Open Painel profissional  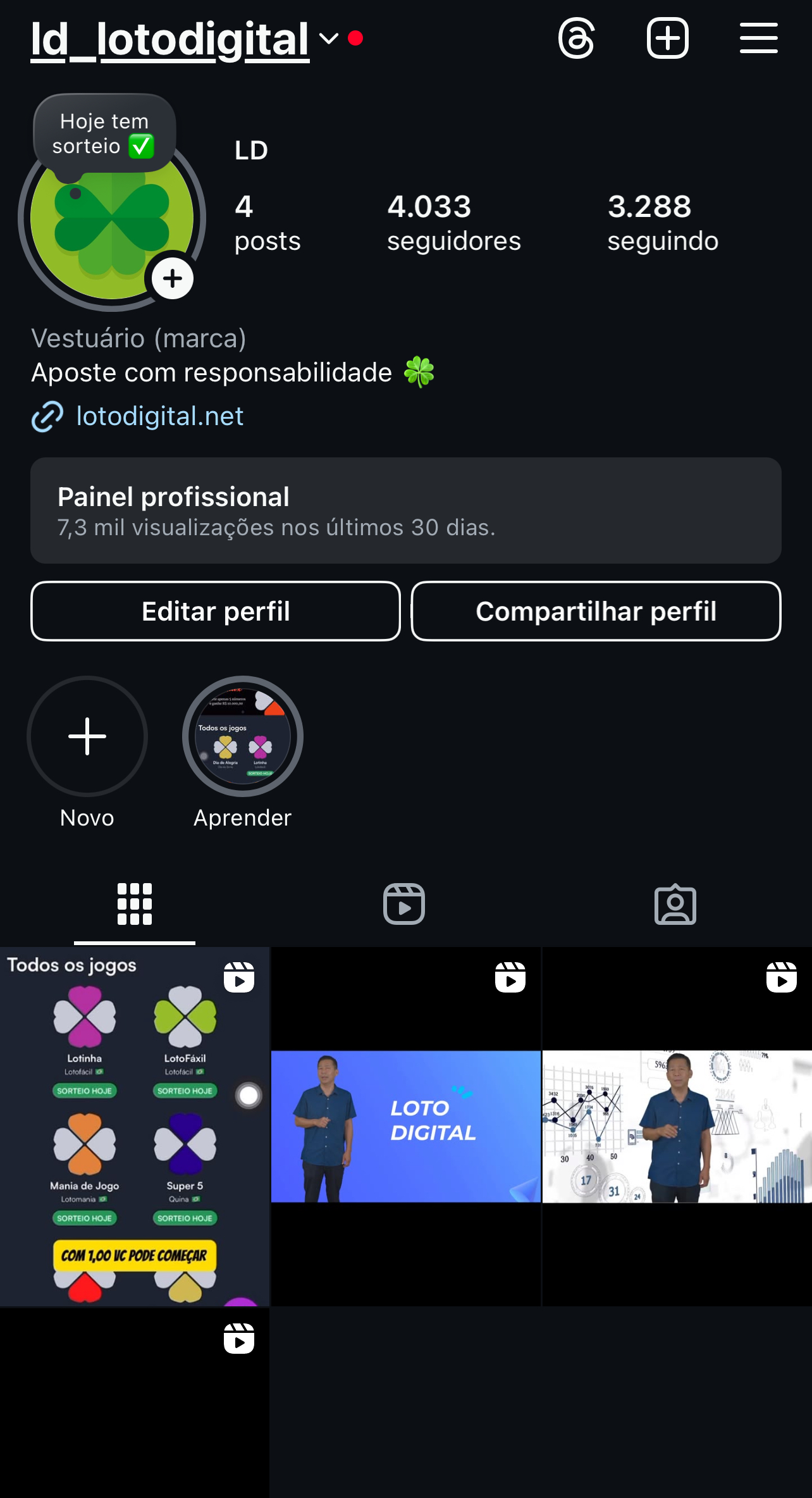[405, 511]
